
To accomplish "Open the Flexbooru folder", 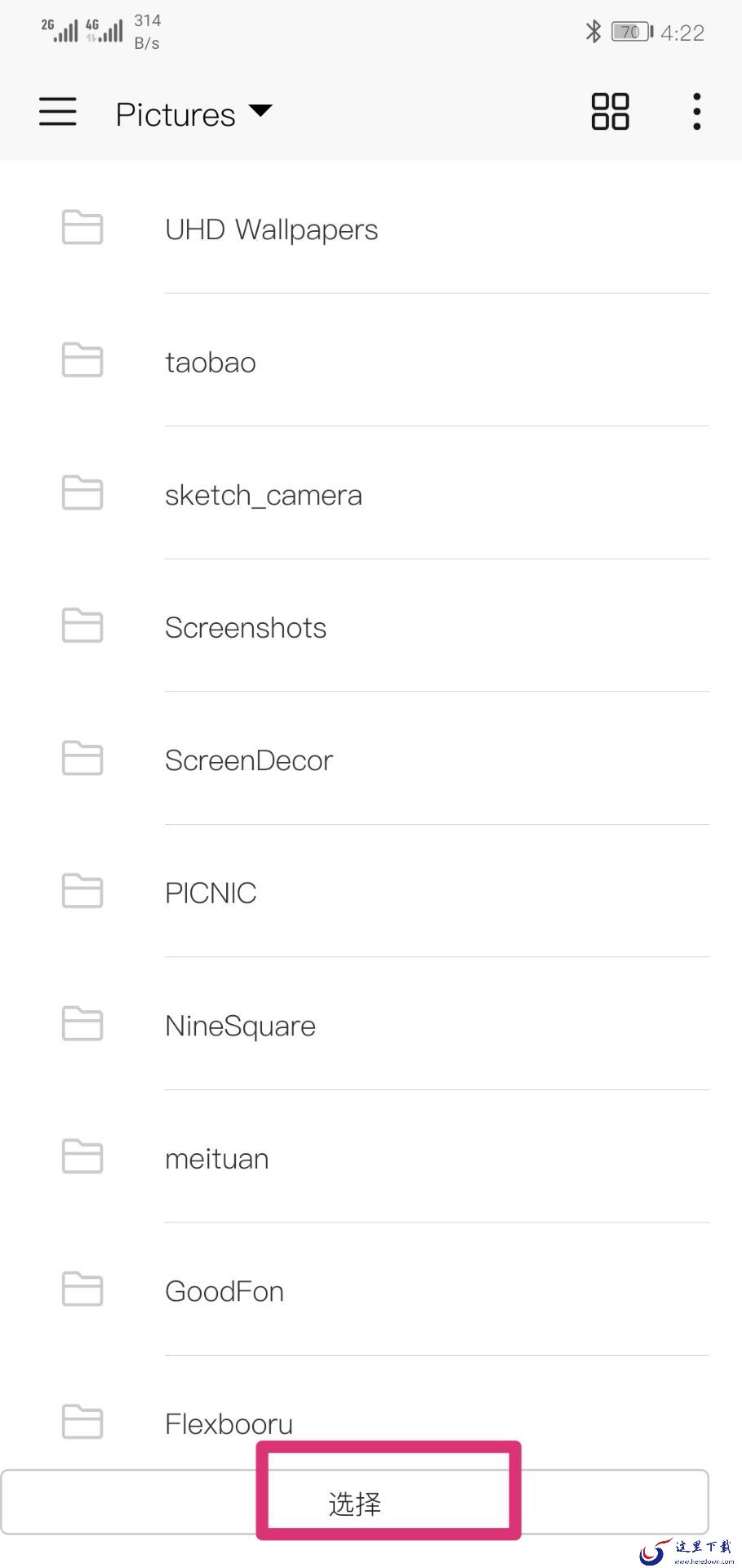I will pos(371,1414).
